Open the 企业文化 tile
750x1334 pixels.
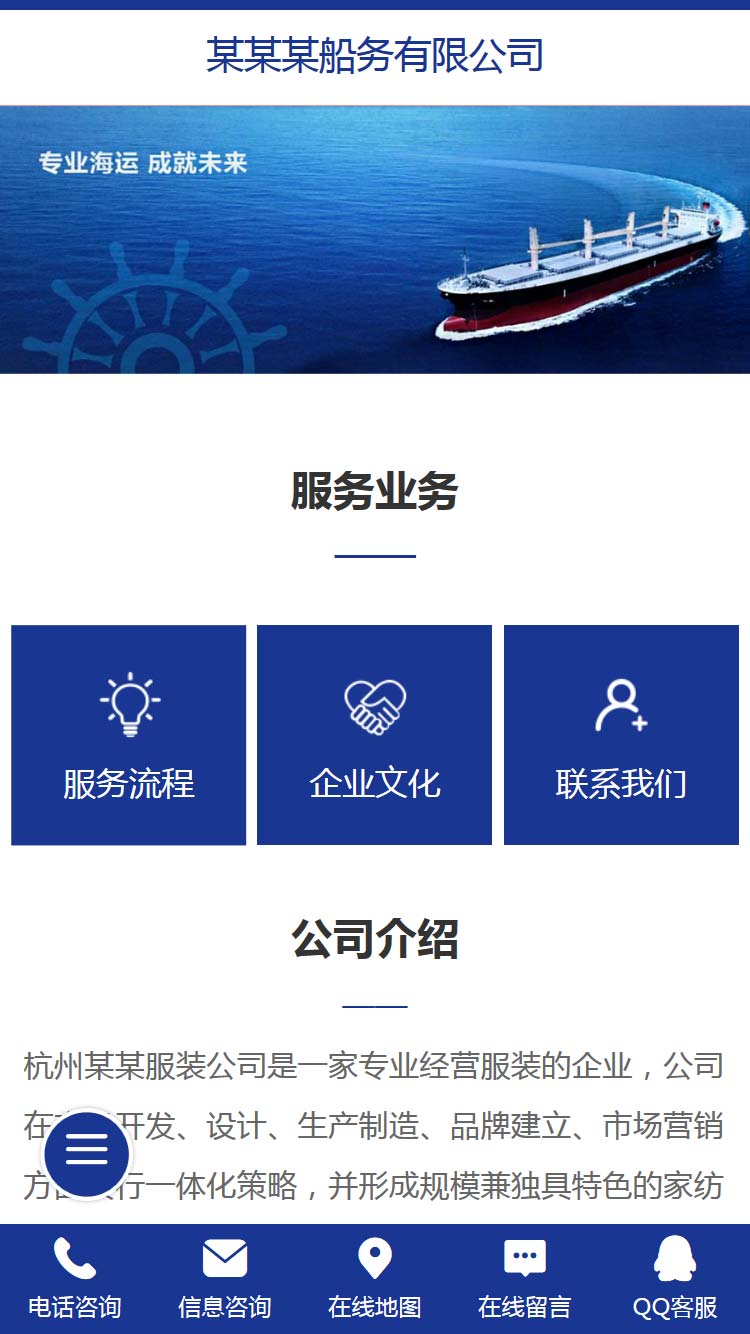pos(375,735)
